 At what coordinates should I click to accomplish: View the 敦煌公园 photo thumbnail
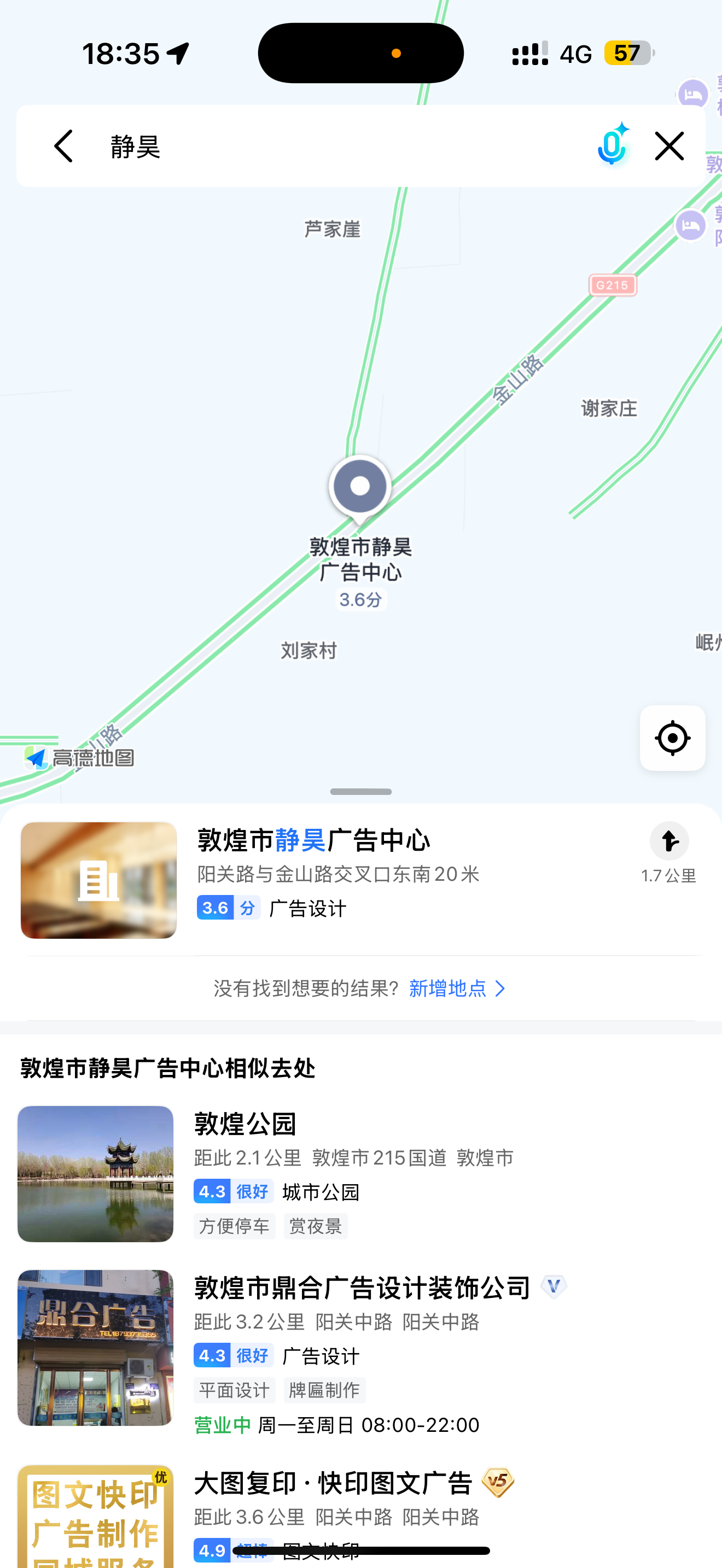[x=96, y=1174]
